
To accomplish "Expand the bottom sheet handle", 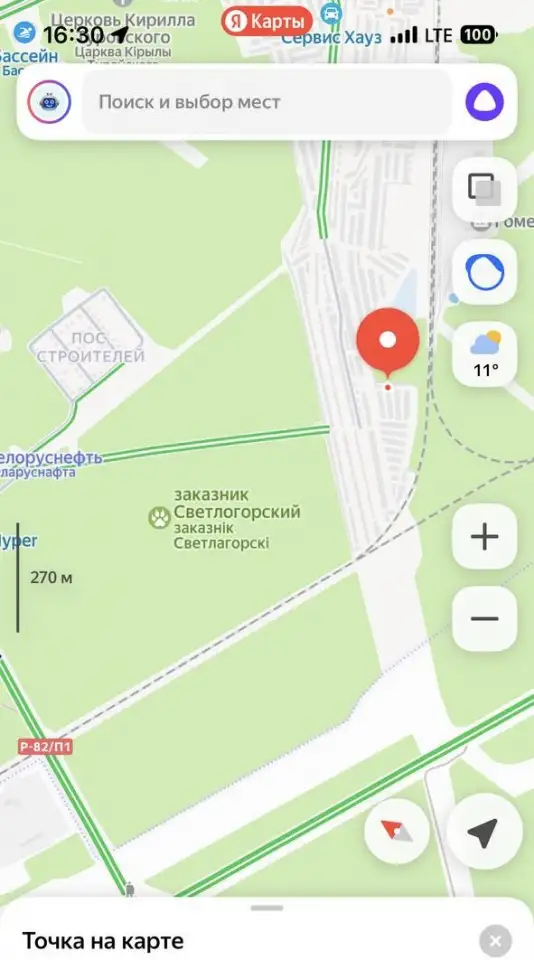I will (267, 907).
